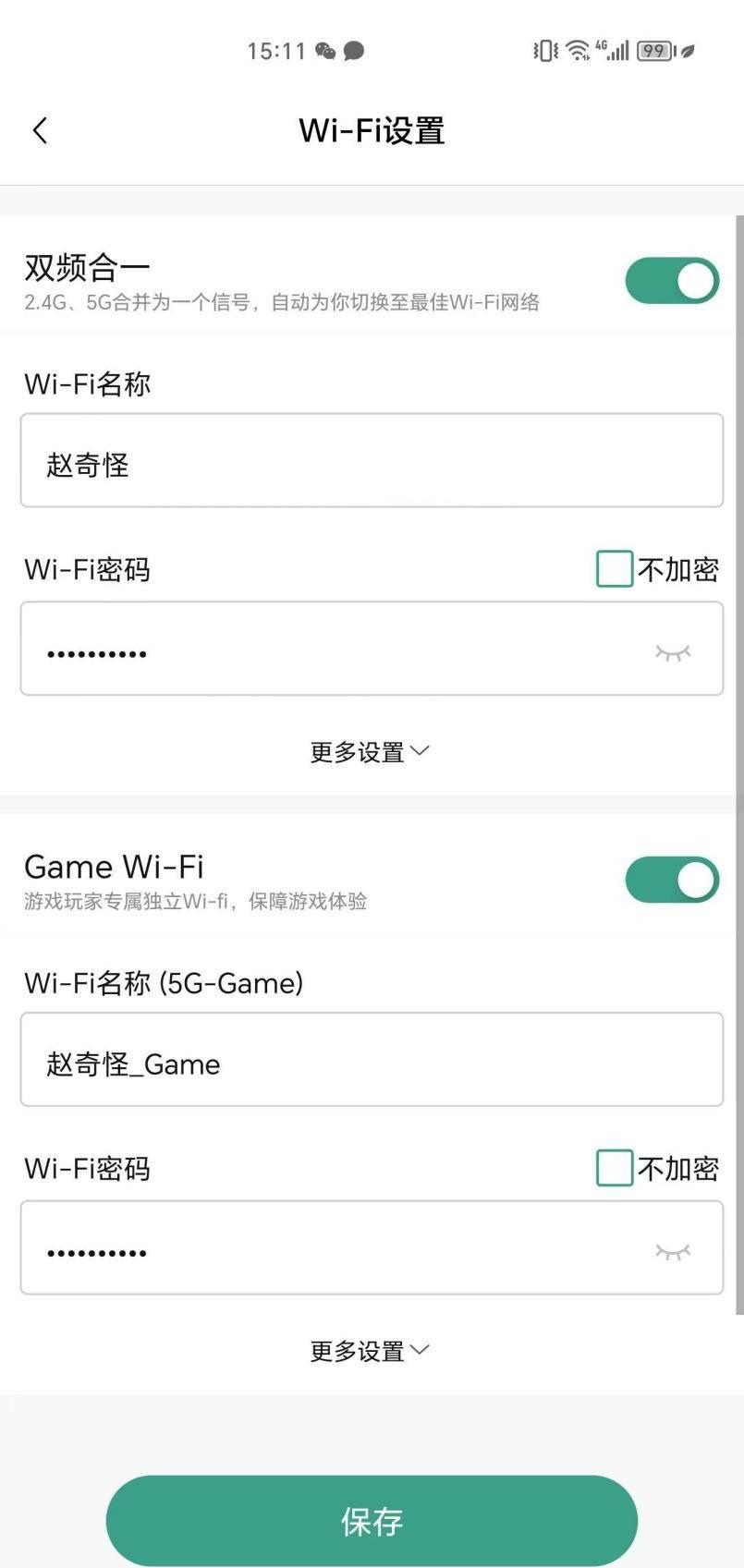744x1568 pixels.
Task: Turn off the Game Wi-Fi switch
Action: [x=672, y=879]
